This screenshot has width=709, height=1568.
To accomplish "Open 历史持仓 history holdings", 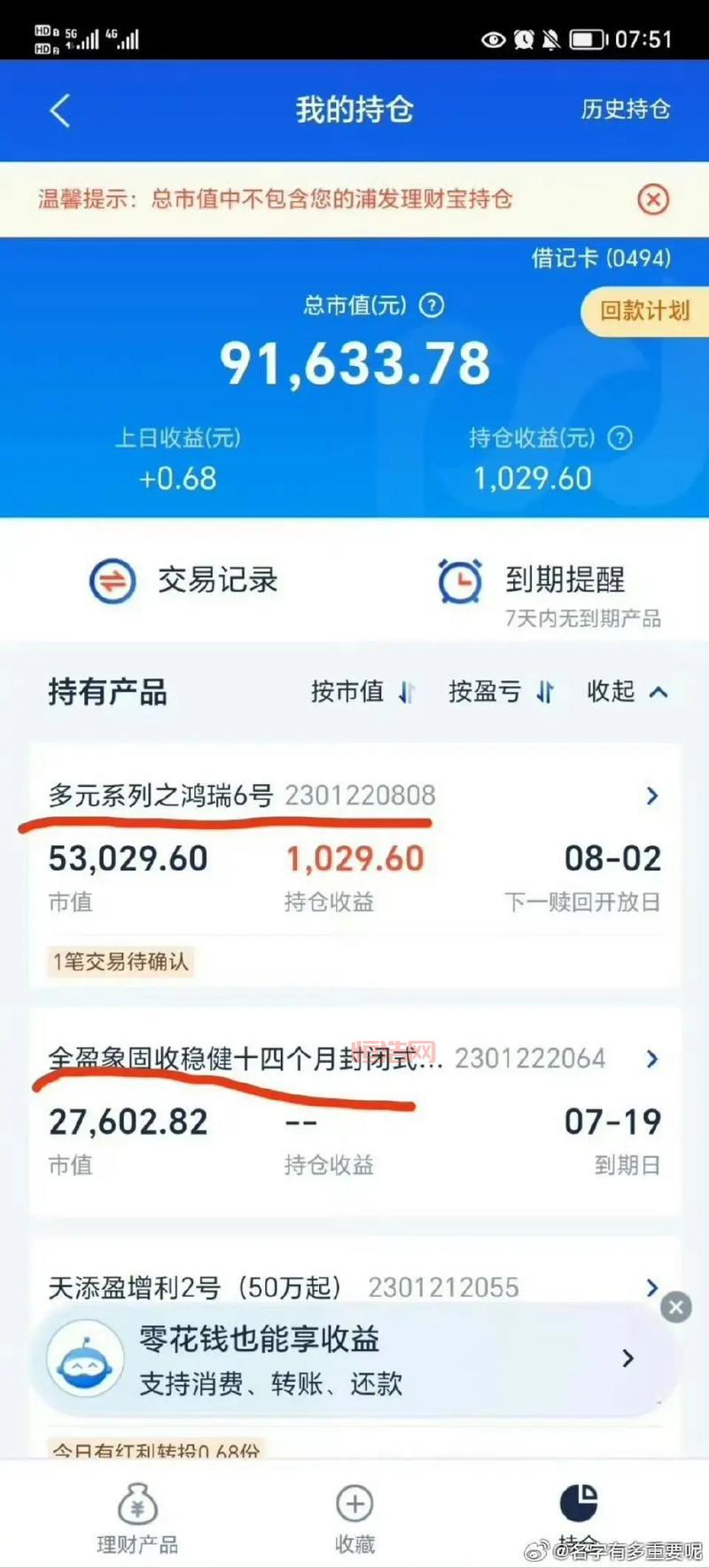I will [625, 109].
